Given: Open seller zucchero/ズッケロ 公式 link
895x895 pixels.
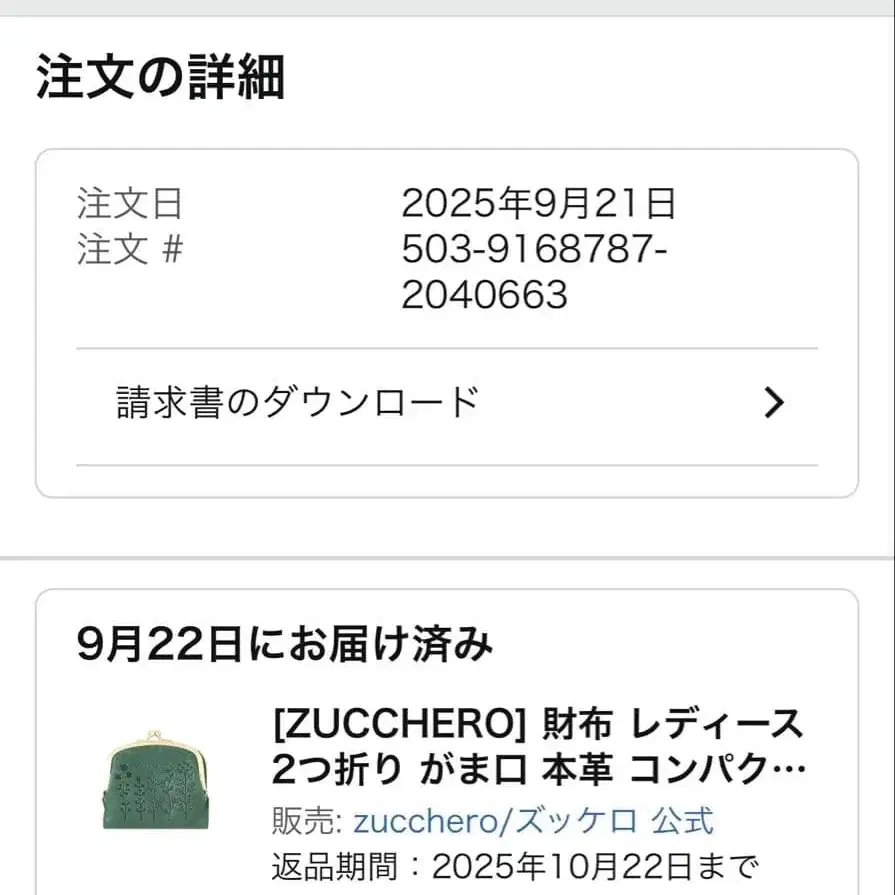Looking at the screenshot, I should pos(533,822).
